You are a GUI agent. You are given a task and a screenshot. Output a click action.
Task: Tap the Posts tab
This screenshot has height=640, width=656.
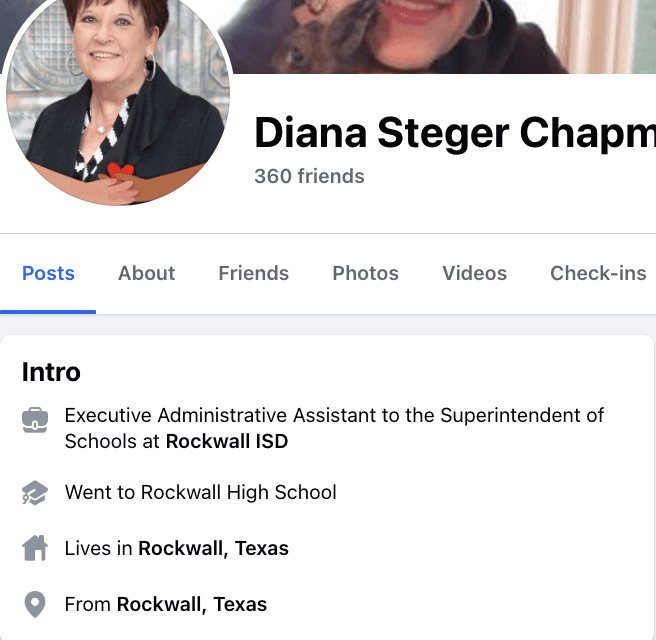(48, 273)
